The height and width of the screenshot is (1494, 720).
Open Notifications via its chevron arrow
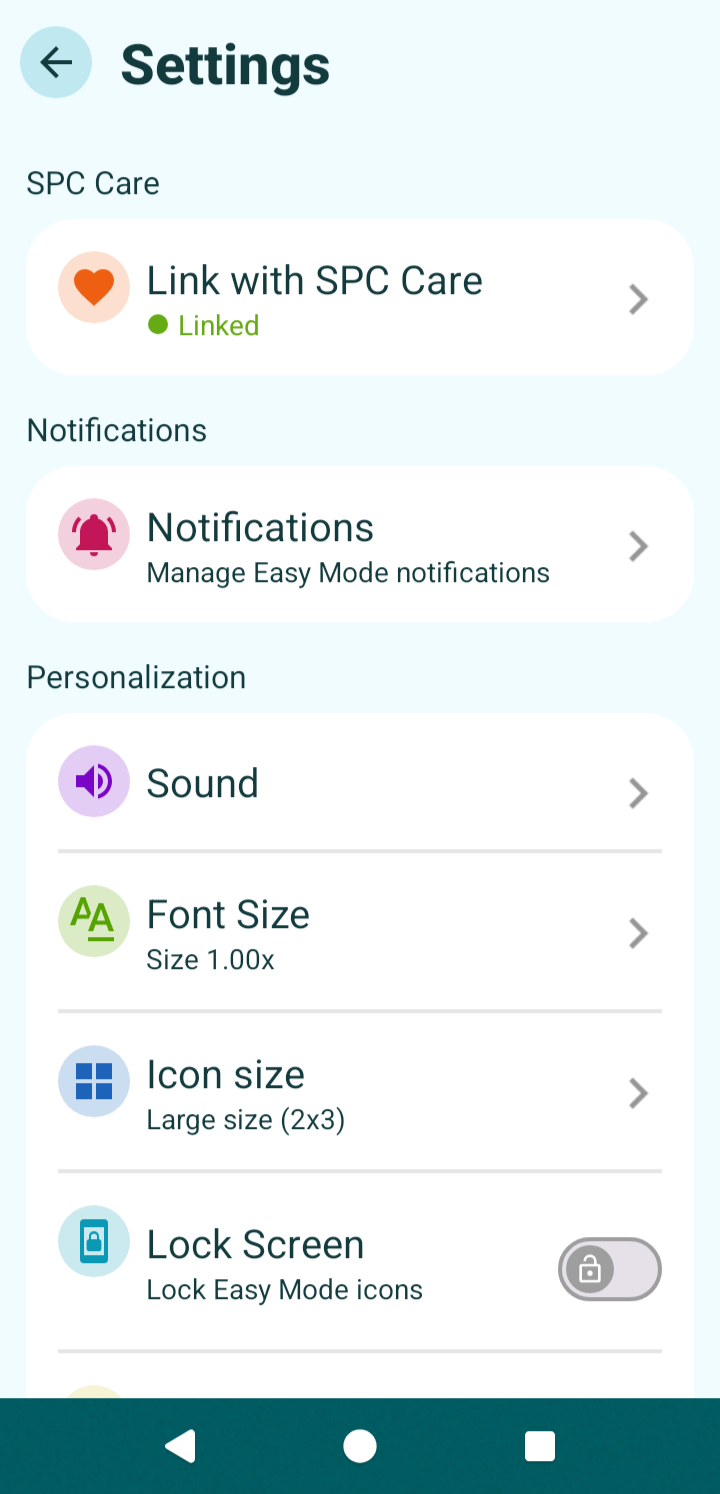638,545
